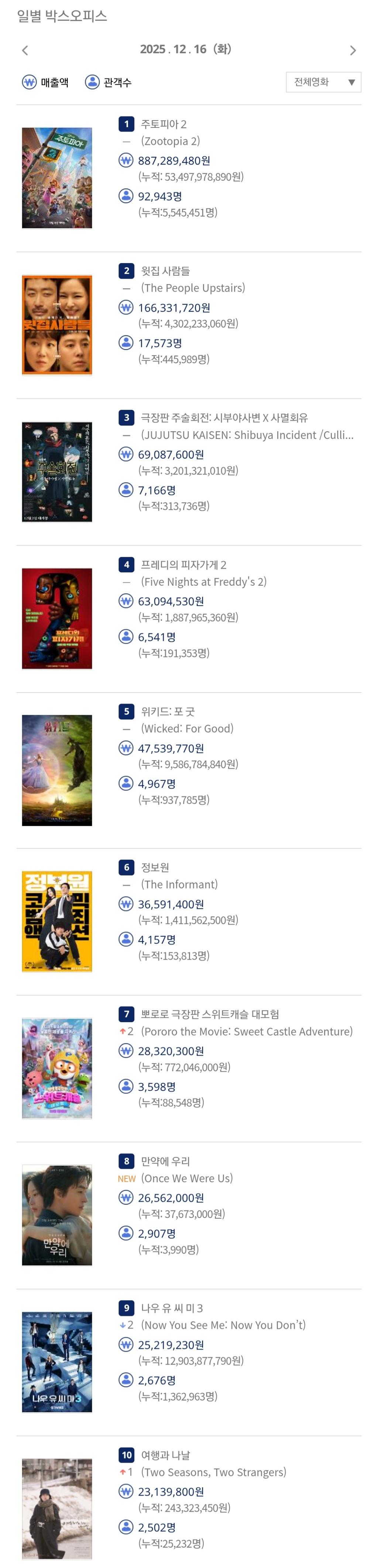Open the 위키드: 포 굿 entry
378x1568 pixels.
[168, 711]
